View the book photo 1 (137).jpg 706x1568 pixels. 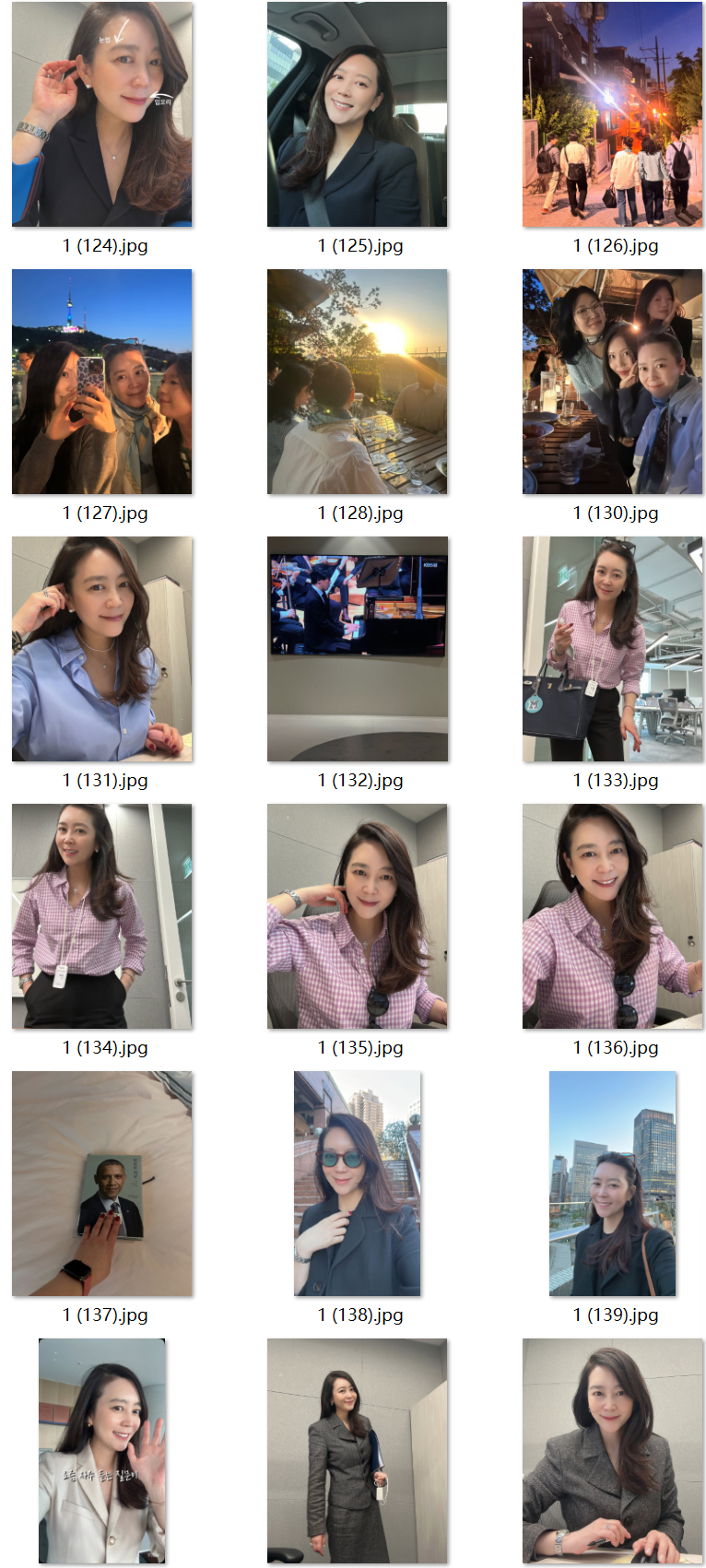101,1184
